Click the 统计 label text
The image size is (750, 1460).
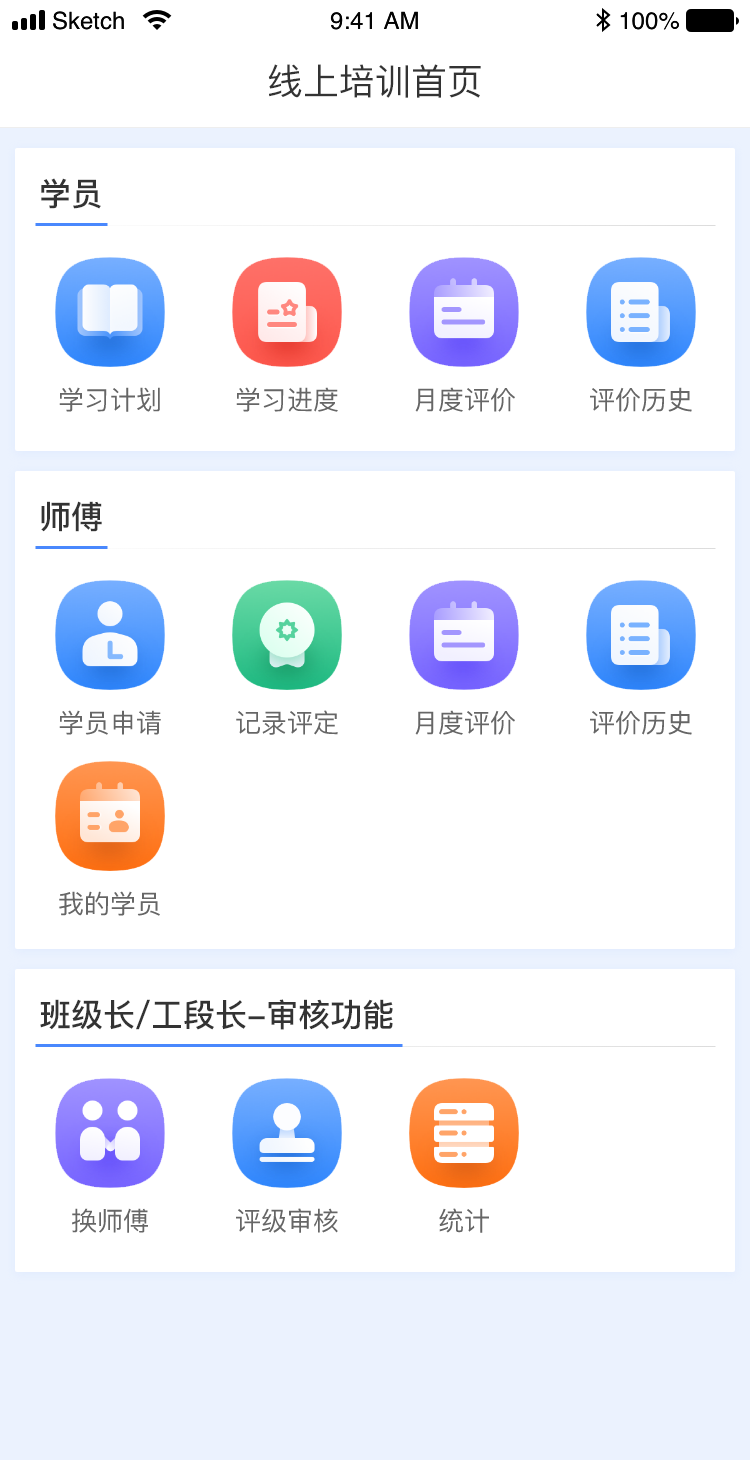pyautogui.click(x=464, y=1221)
